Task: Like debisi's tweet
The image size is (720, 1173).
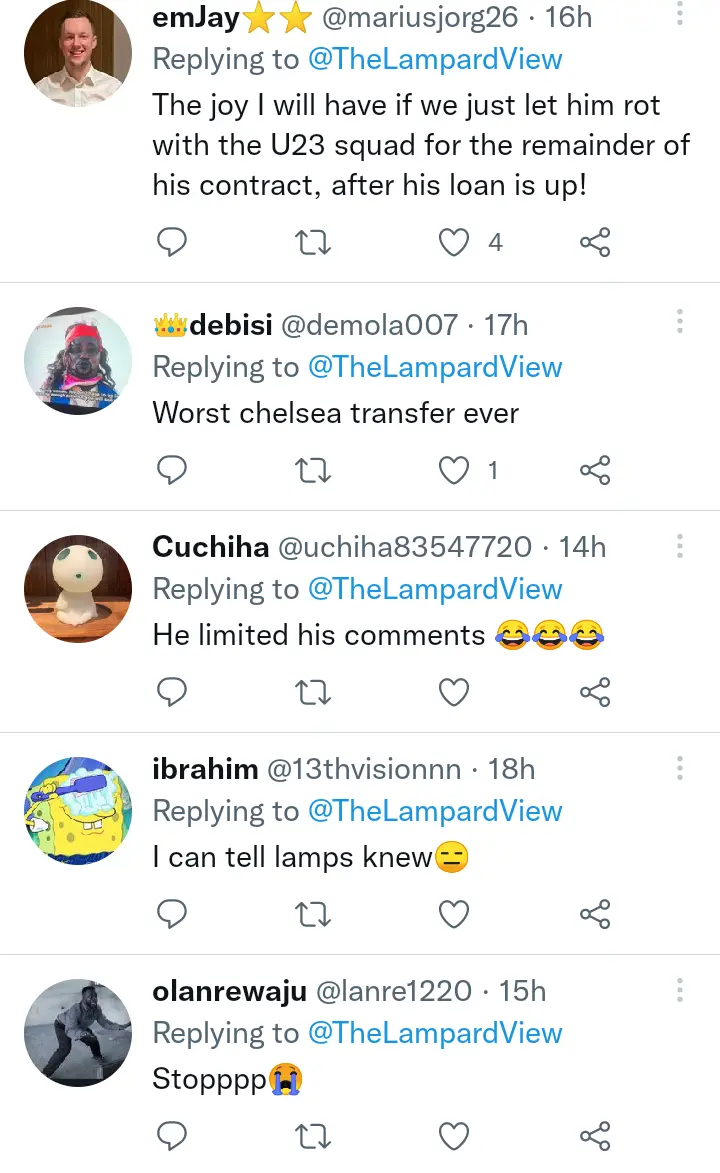Action: click(455, 470)
